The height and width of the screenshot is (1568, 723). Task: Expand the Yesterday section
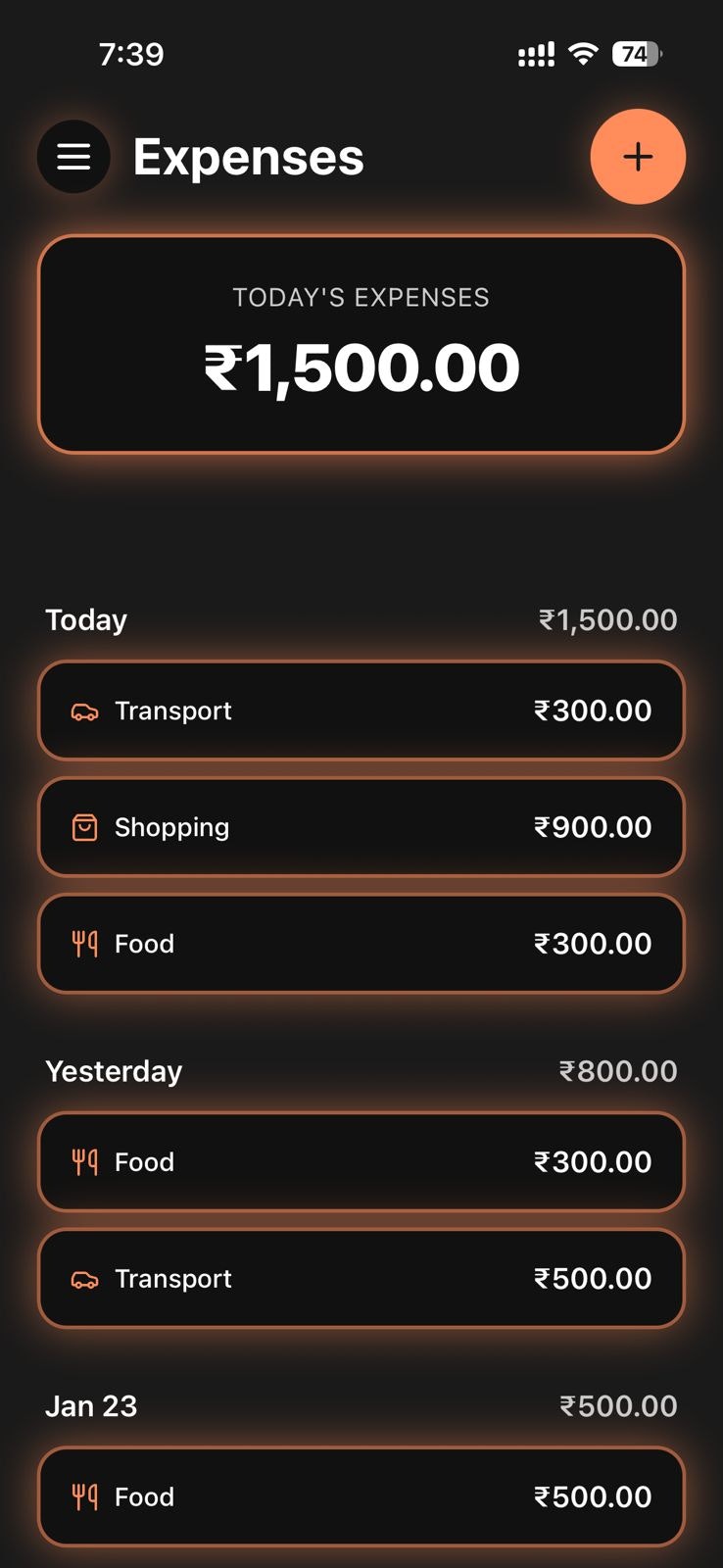[113, 1071]
